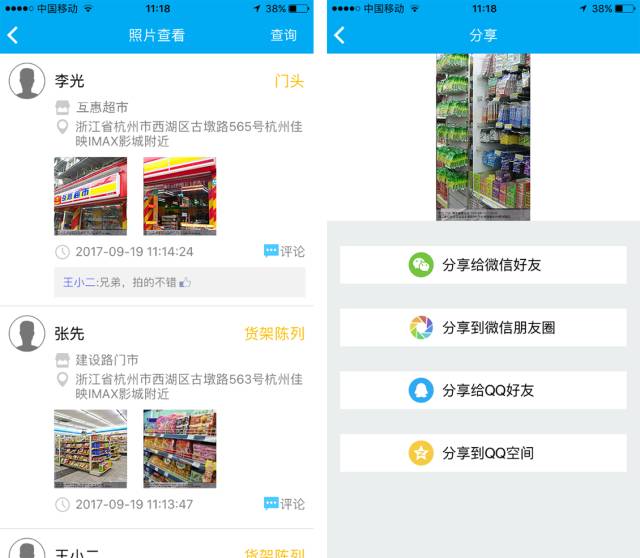
Task: Open 张先's first shelf photo
Action: coord(90,448)
